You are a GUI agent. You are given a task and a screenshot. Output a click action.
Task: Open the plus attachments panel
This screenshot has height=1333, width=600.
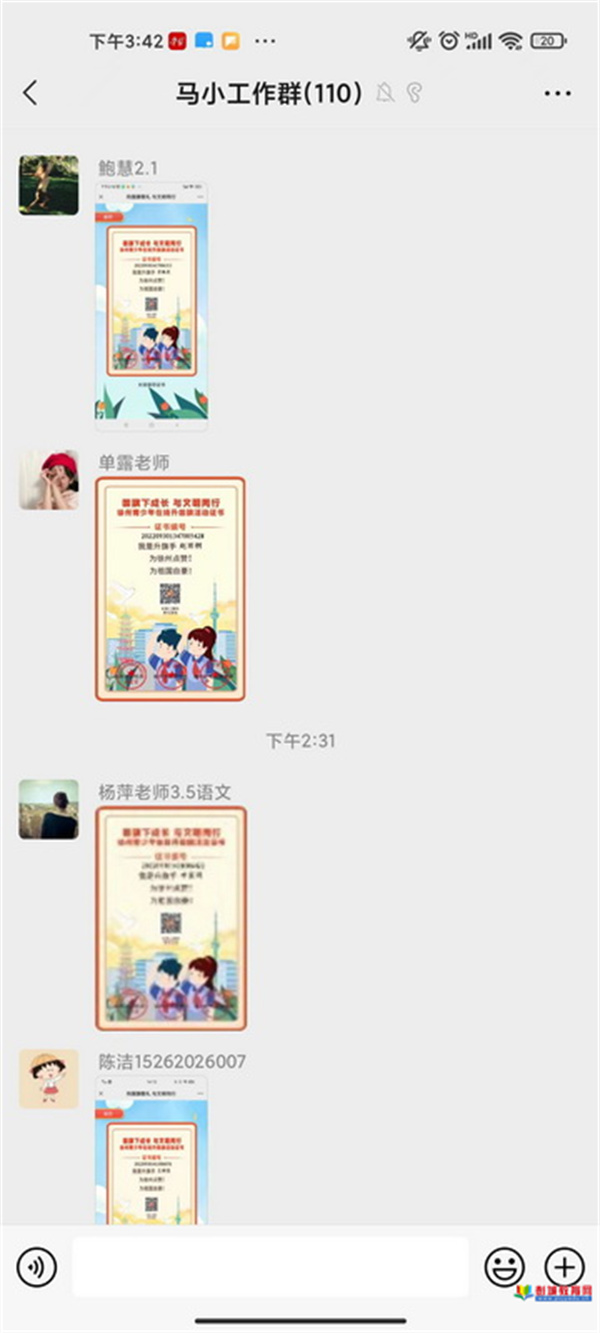563,1266
